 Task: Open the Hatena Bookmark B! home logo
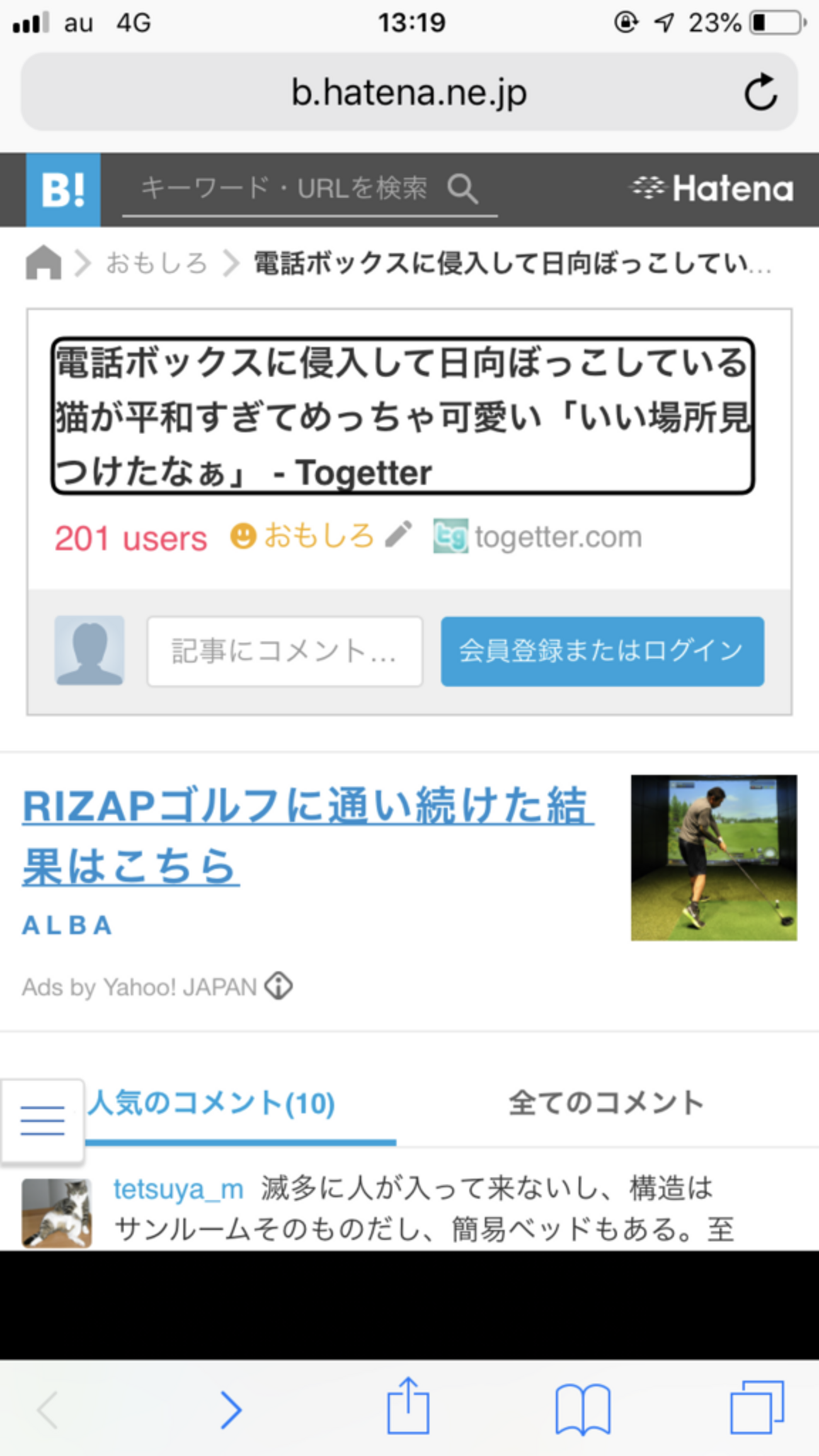click(63, 190)
